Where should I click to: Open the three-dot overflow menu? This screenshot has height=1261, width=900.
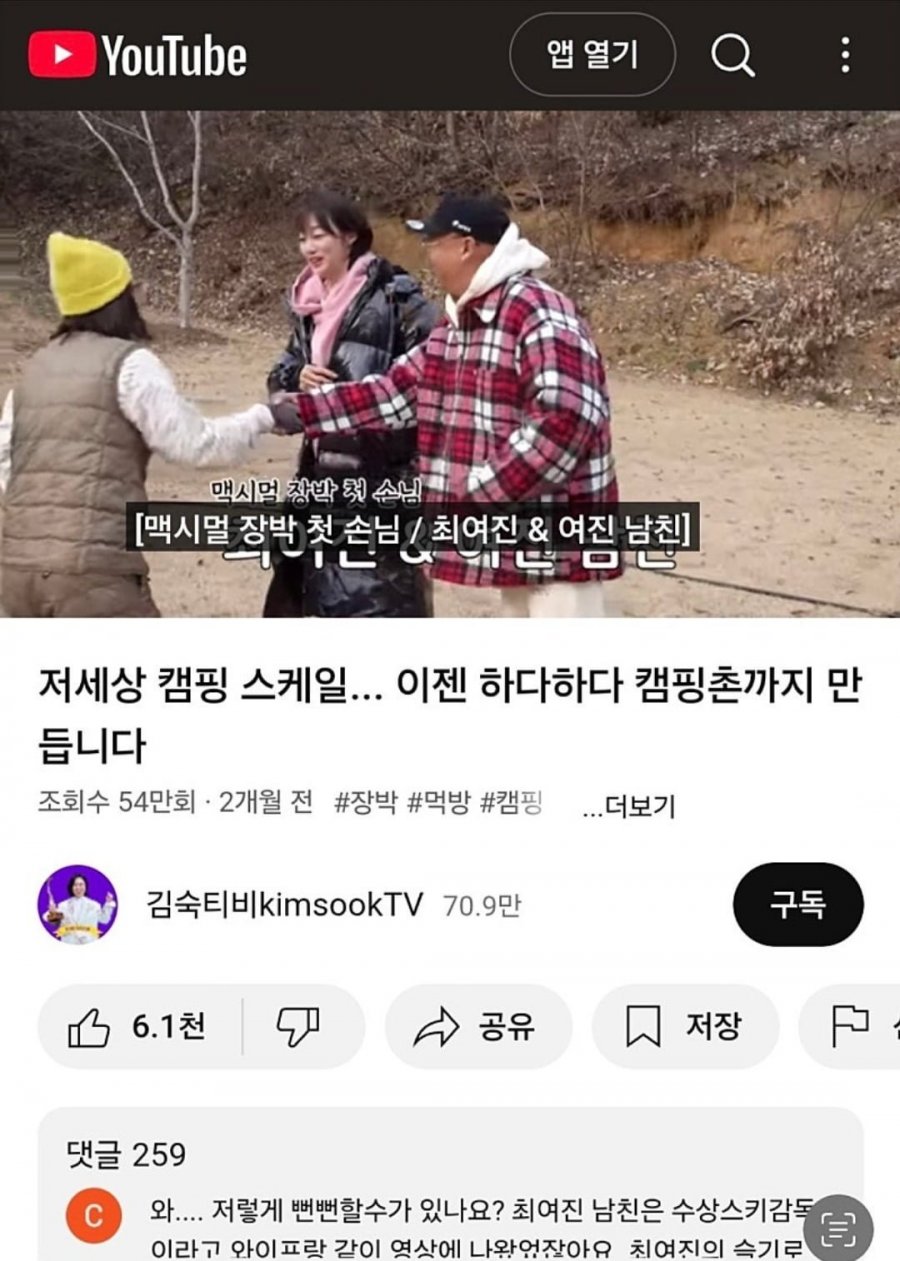click(845, 55)
